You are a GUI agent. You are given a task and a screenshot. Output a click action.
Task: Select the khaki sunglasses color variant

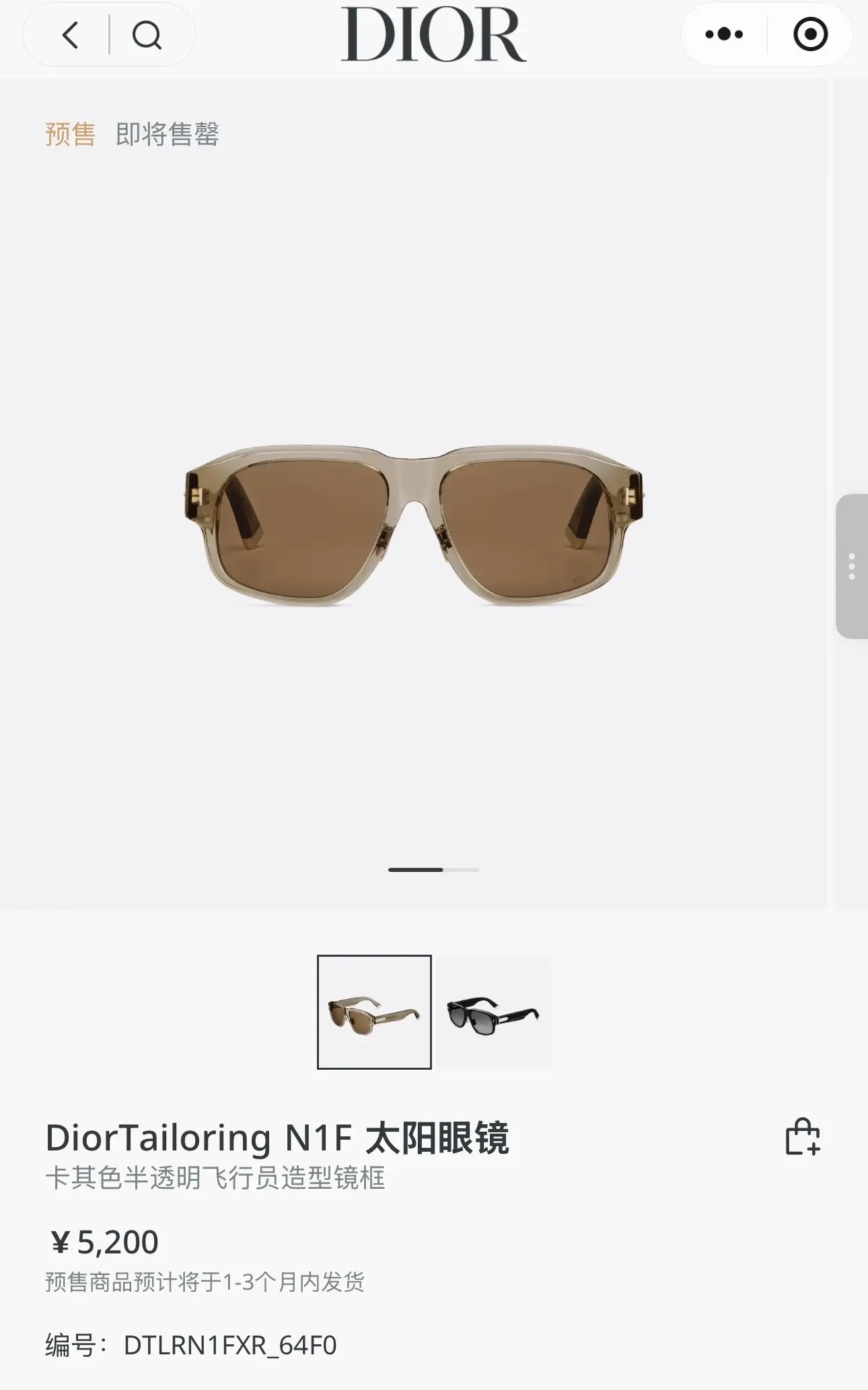(374, 1012)
